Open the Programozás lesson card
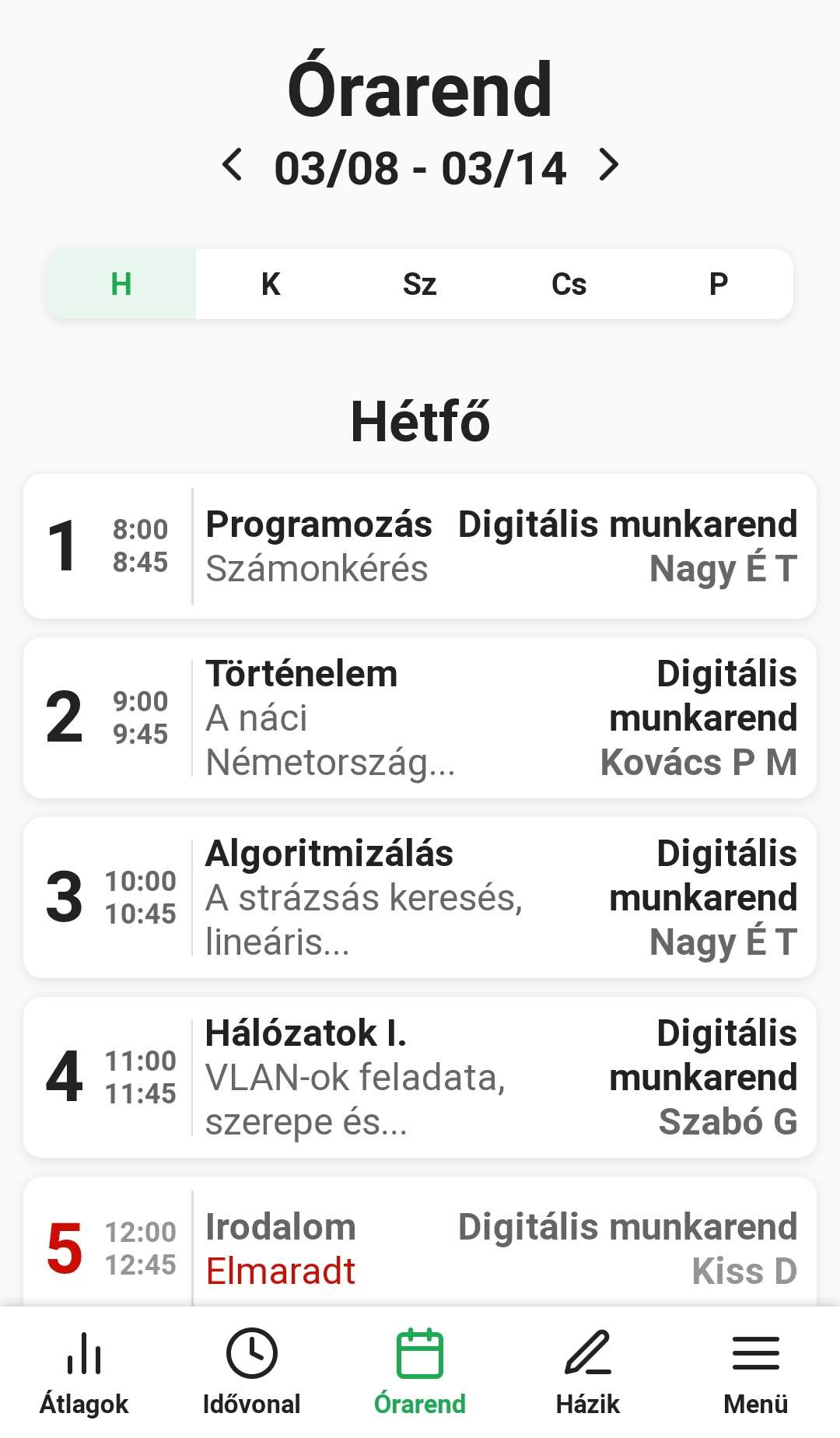This screenshot has width=840, height=1438. coord(420,546)
